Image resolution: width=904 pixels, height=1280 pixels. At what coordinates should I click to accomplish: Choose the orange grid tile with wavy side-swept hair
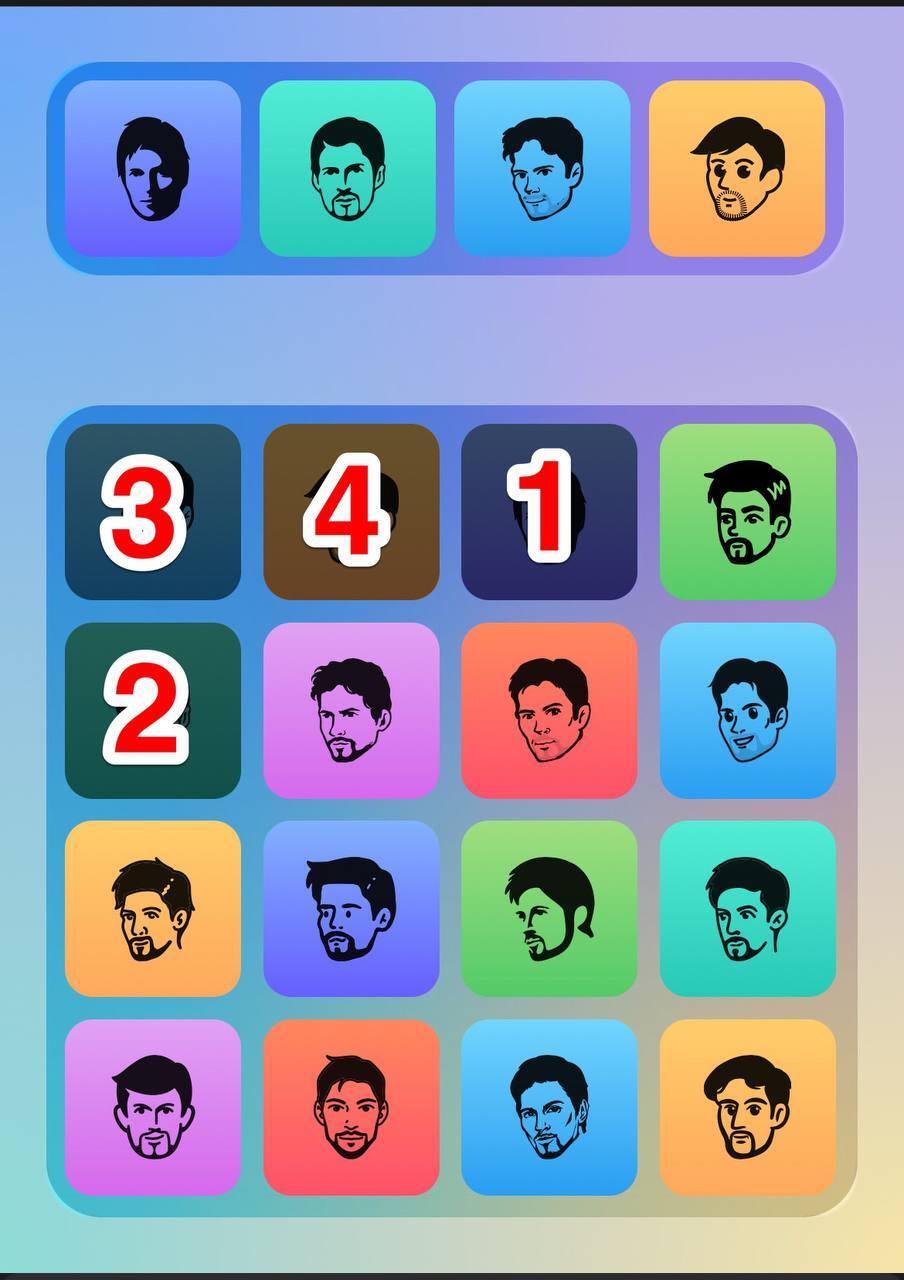[747, 1107]
